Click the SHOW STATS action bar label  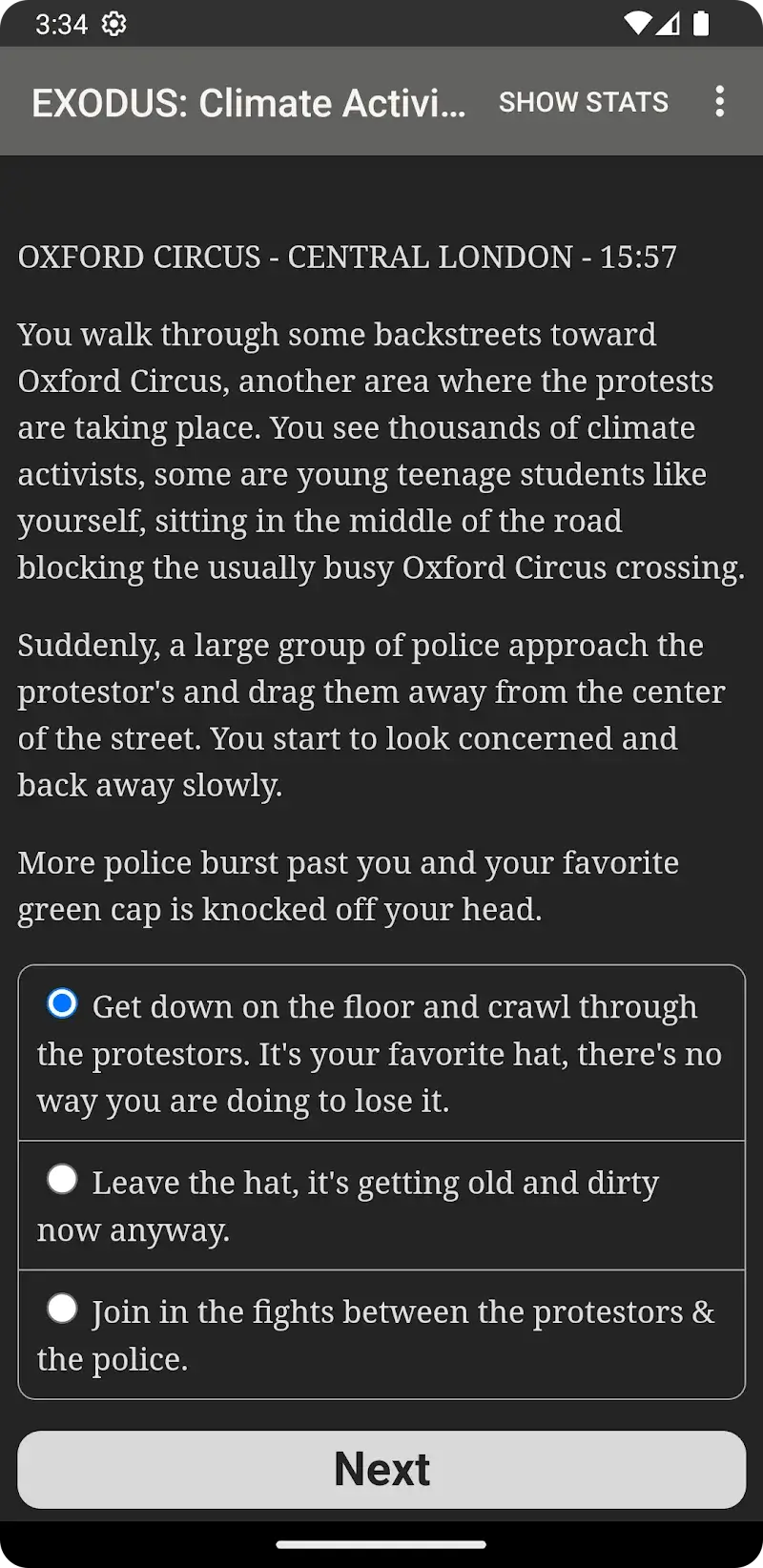point(583,101)
